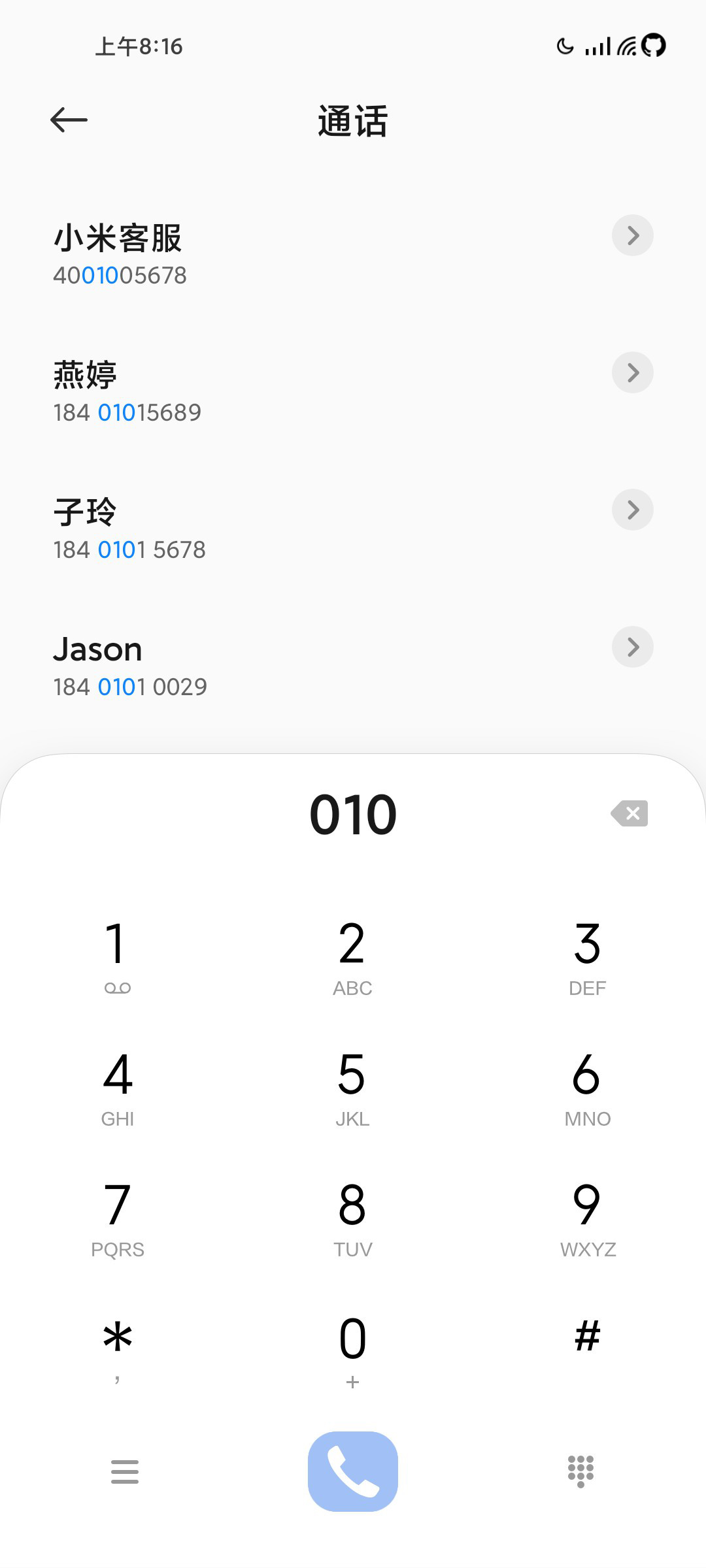Screen dimensions: 706x1568
Task: Open details chevron for 子玲
Action: (632, 510)
